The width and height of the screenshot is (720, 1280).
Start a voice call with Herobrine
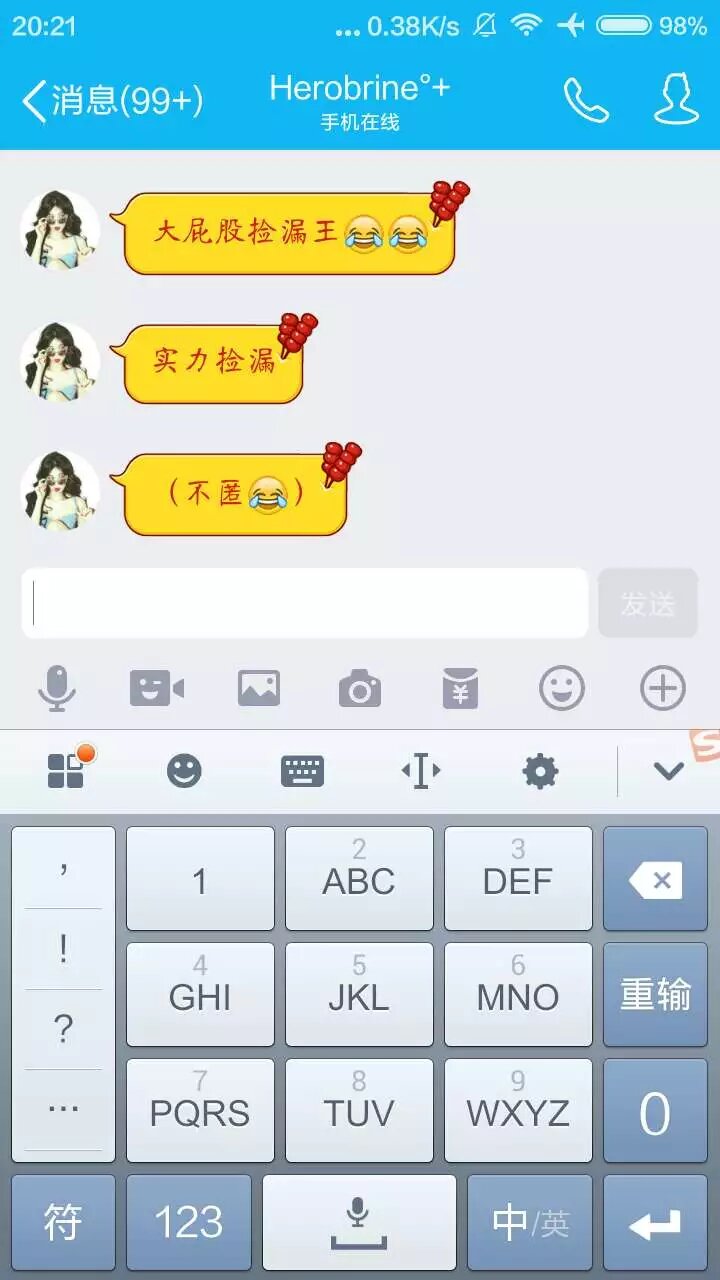586,100
